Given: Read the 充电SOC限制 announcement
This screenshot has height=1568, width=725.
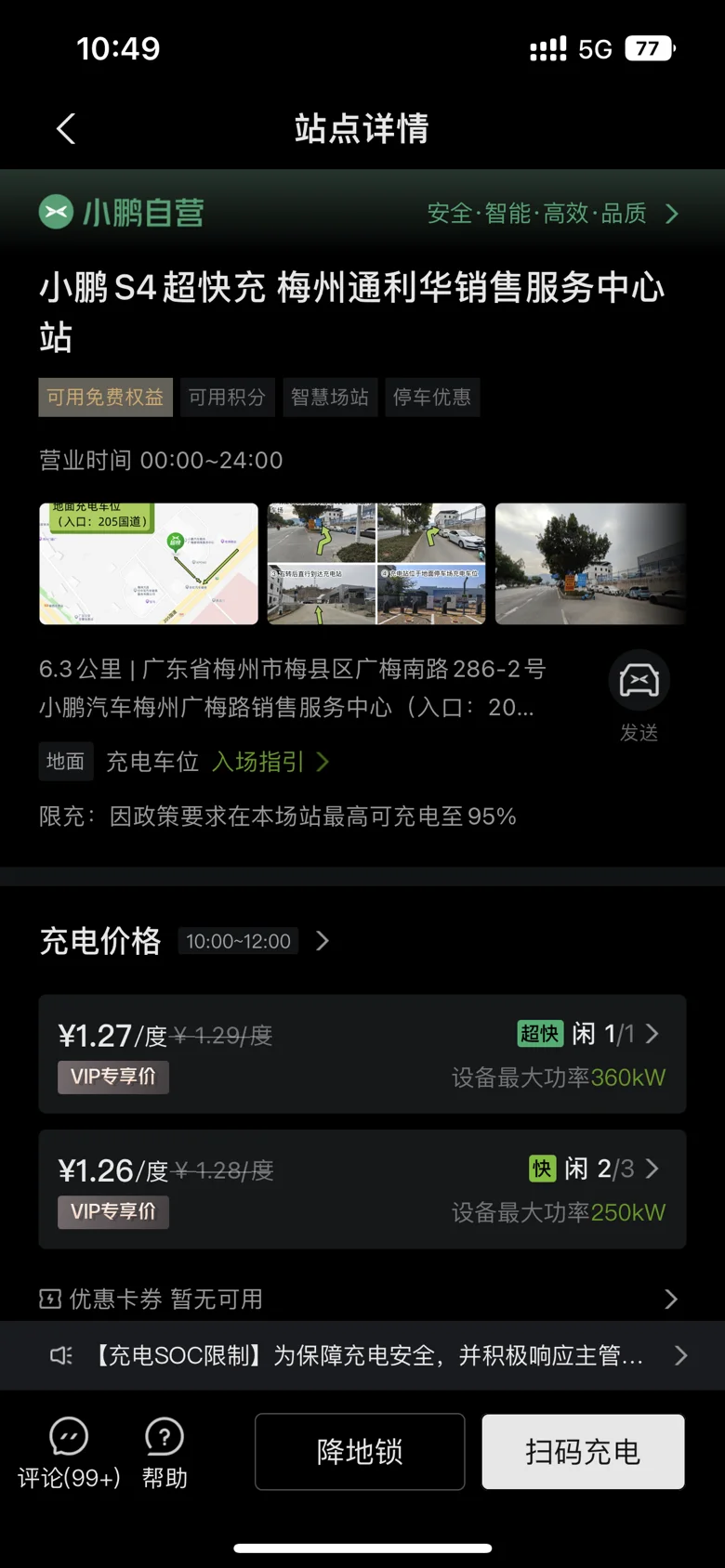Looking at the screenshot, I should [x=362, y=1356].
